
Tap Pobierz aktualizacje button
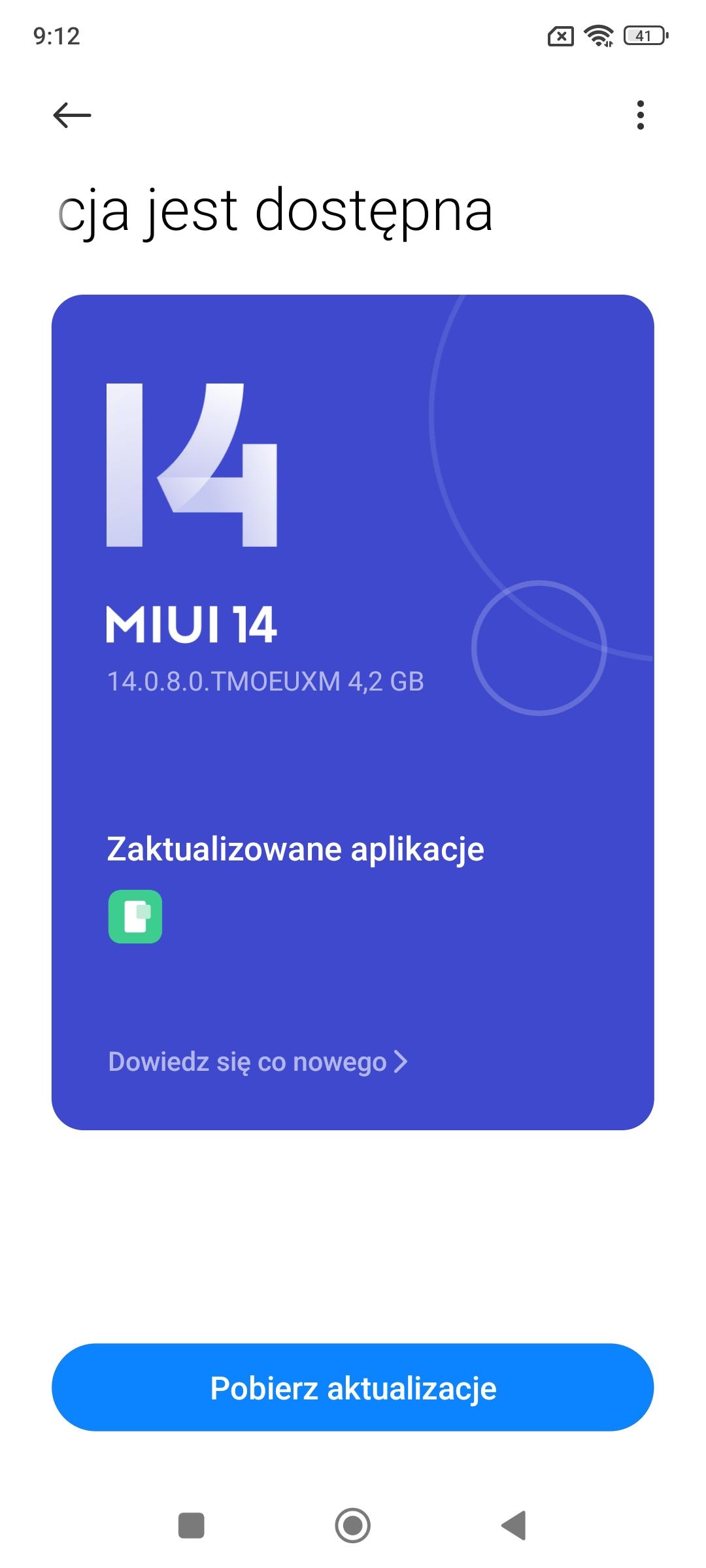click(x=353, y=1388)
